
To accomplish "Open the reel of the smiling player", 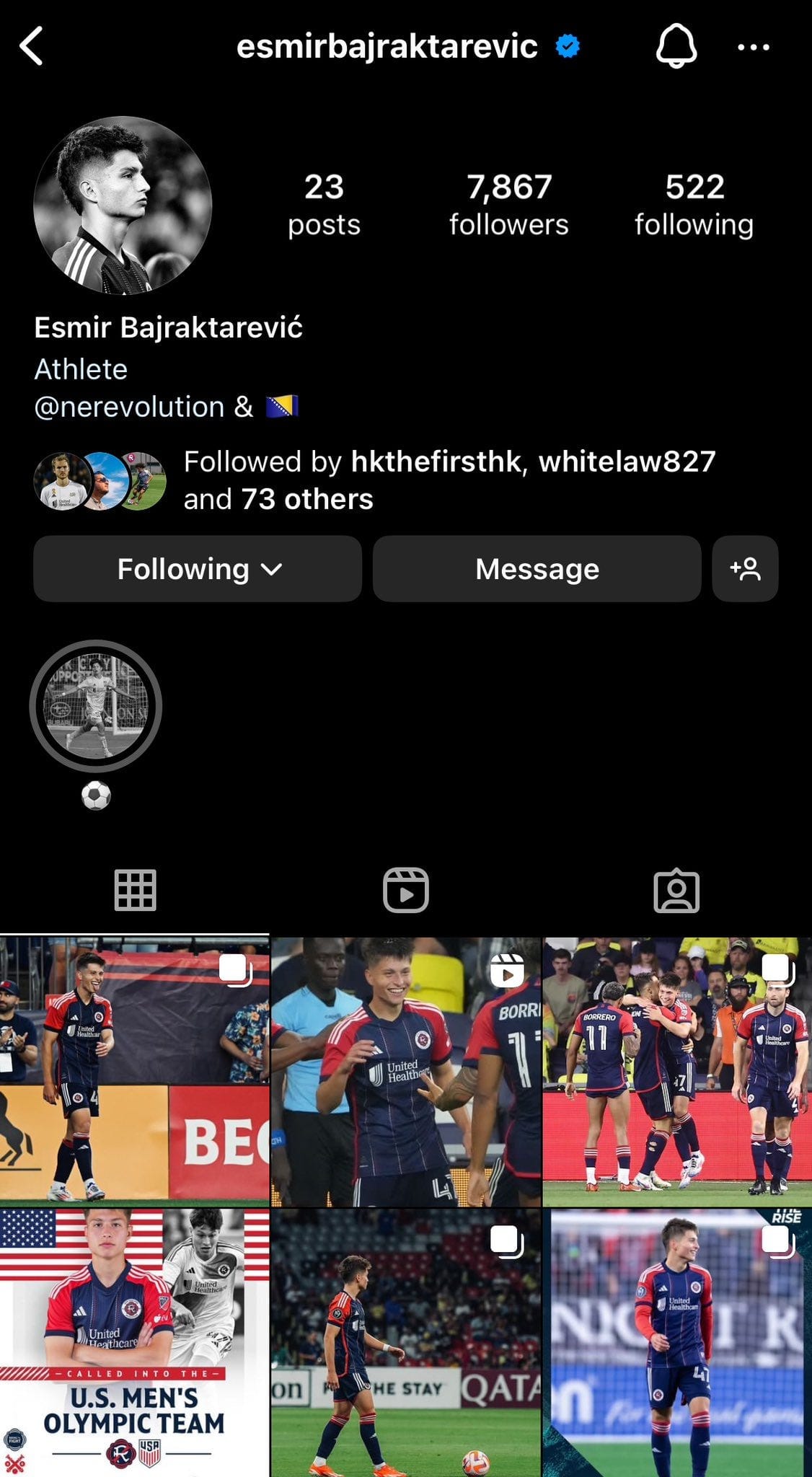I will pyautogui.click(x=405, y=1072).
